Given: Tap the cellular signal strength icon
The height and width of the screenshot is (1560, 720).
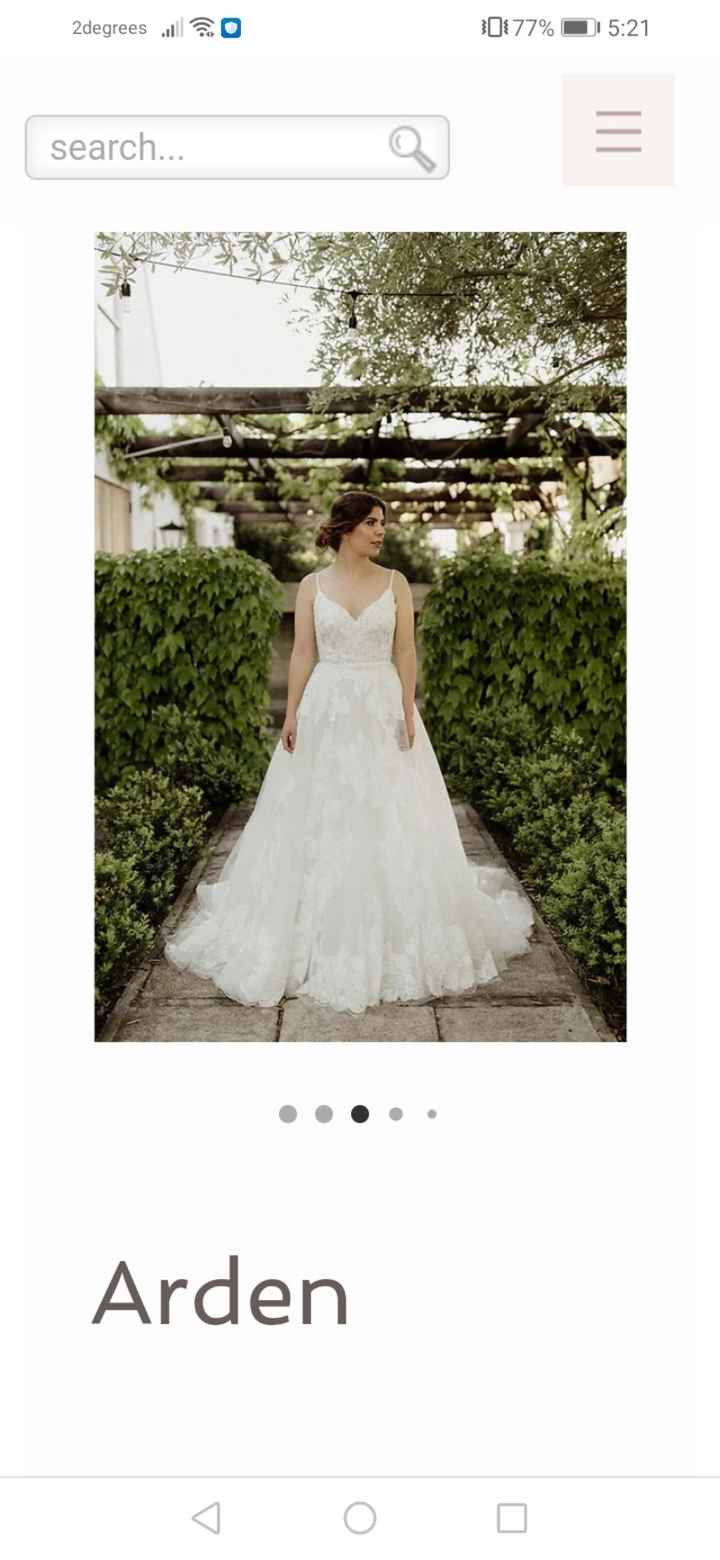Looking at the screenshot, I should coord(167,27).
